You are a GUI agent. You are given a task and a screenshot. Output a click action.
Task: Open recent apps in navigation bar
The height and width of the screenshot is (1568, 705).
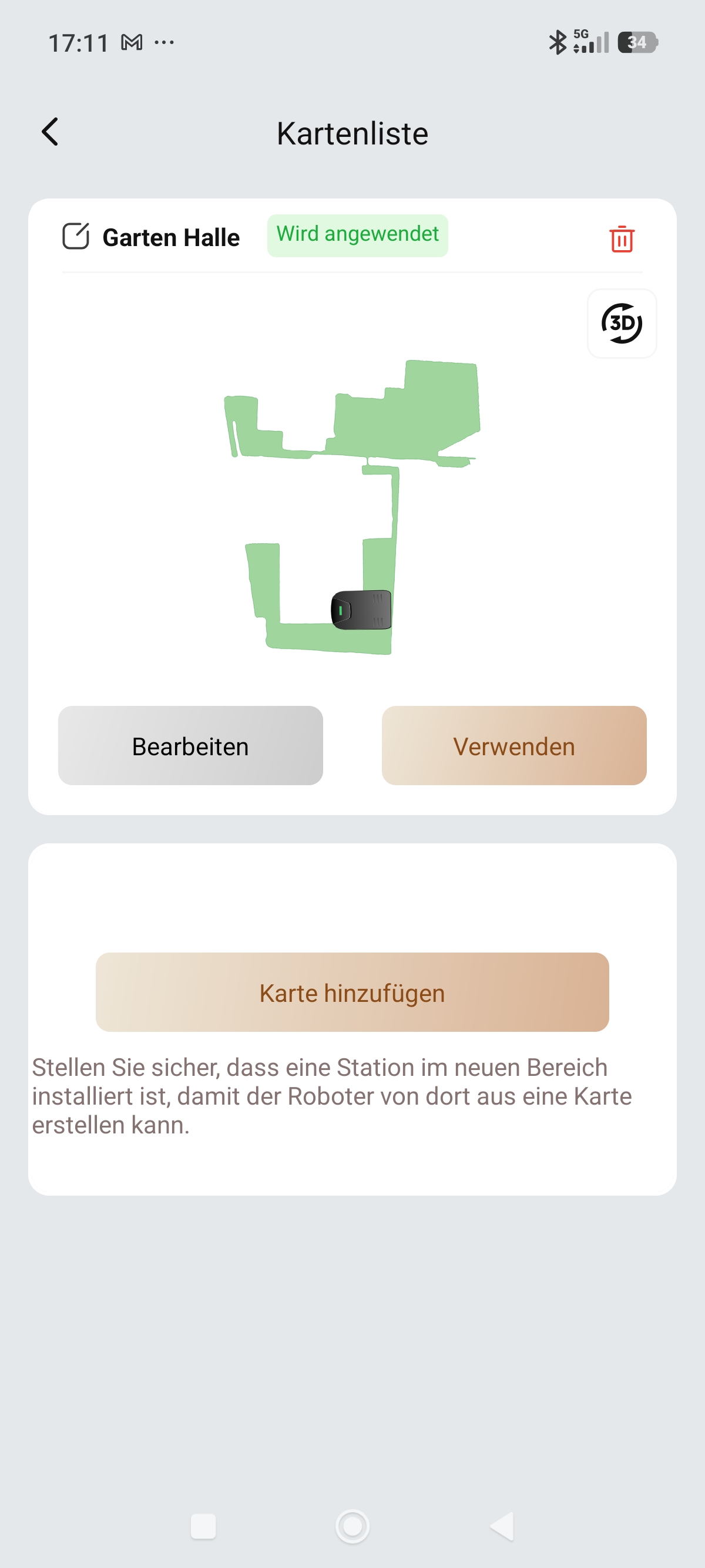pyautogui.click(x=203, y=1527)
